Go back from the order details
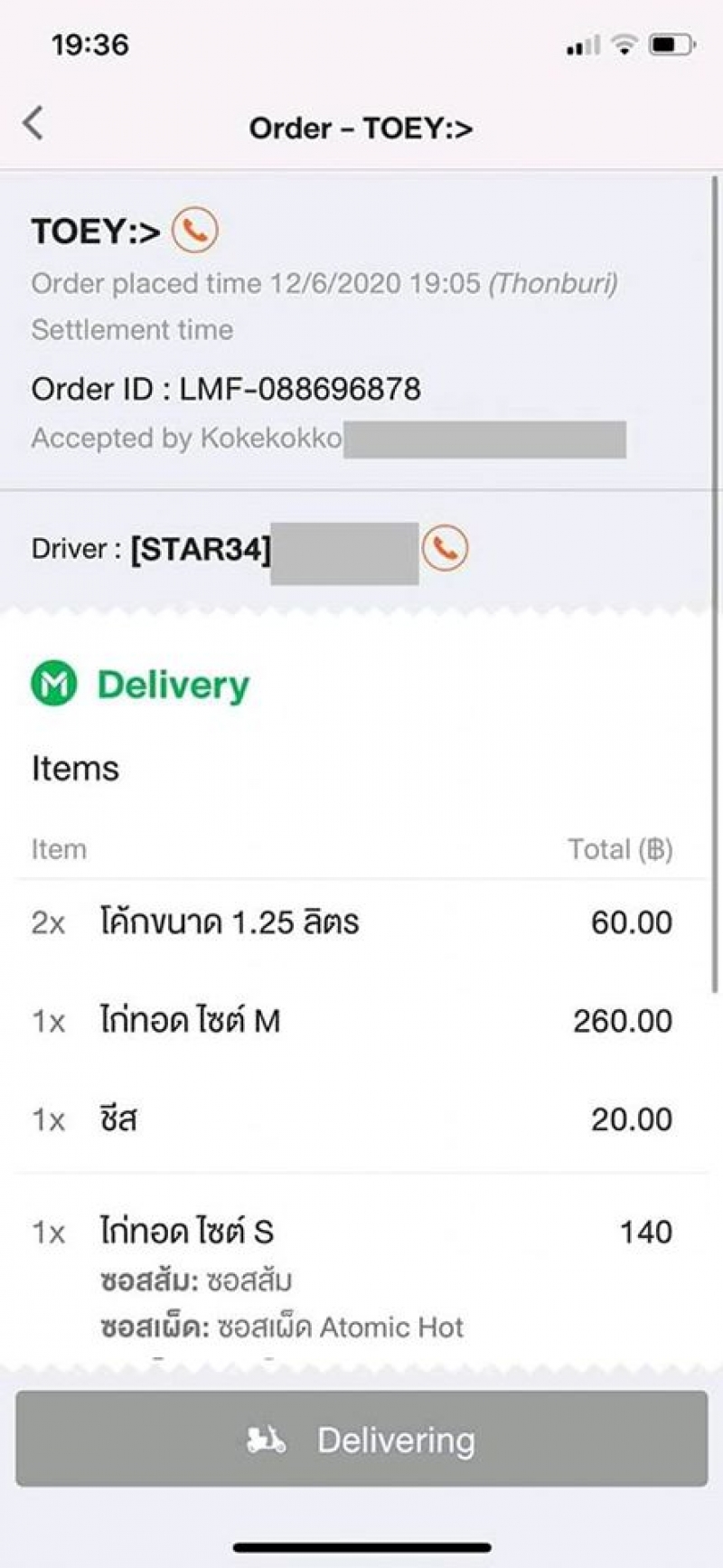723x1568 pixels. tap(33, 123)
